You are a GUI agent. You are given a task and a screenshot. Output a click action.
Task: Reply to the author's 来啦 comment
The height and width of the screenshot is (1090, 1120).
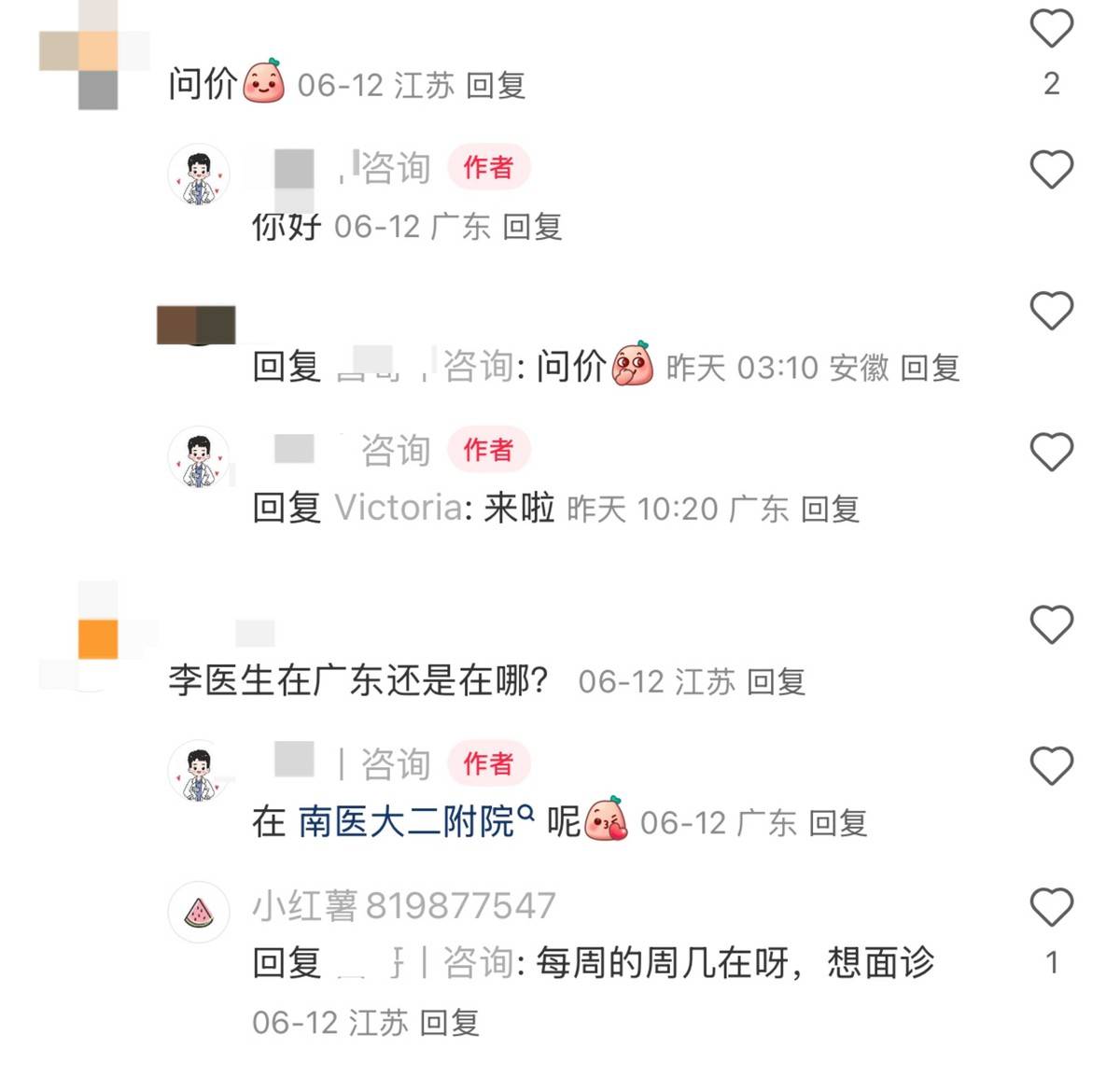point(830,510)
